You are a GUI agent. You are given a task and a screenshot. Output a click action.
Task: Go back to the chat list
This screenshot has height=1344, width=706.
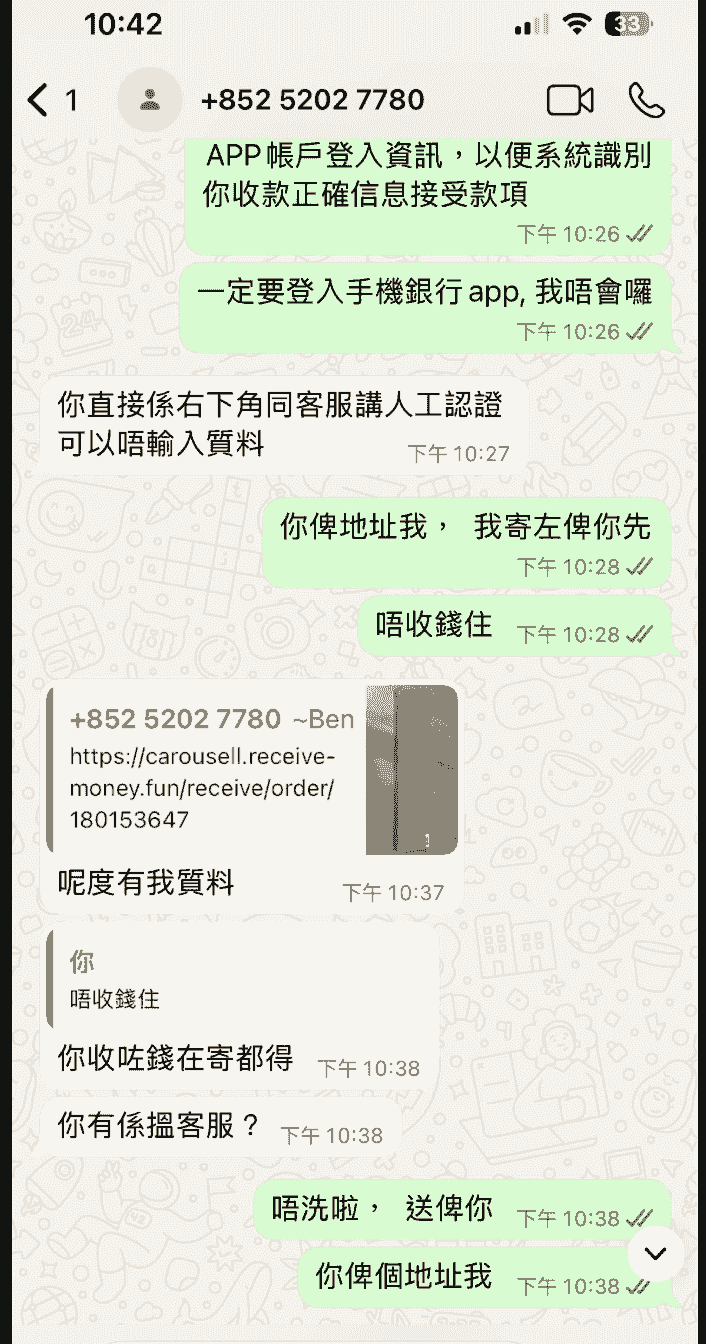pos(52,100)
